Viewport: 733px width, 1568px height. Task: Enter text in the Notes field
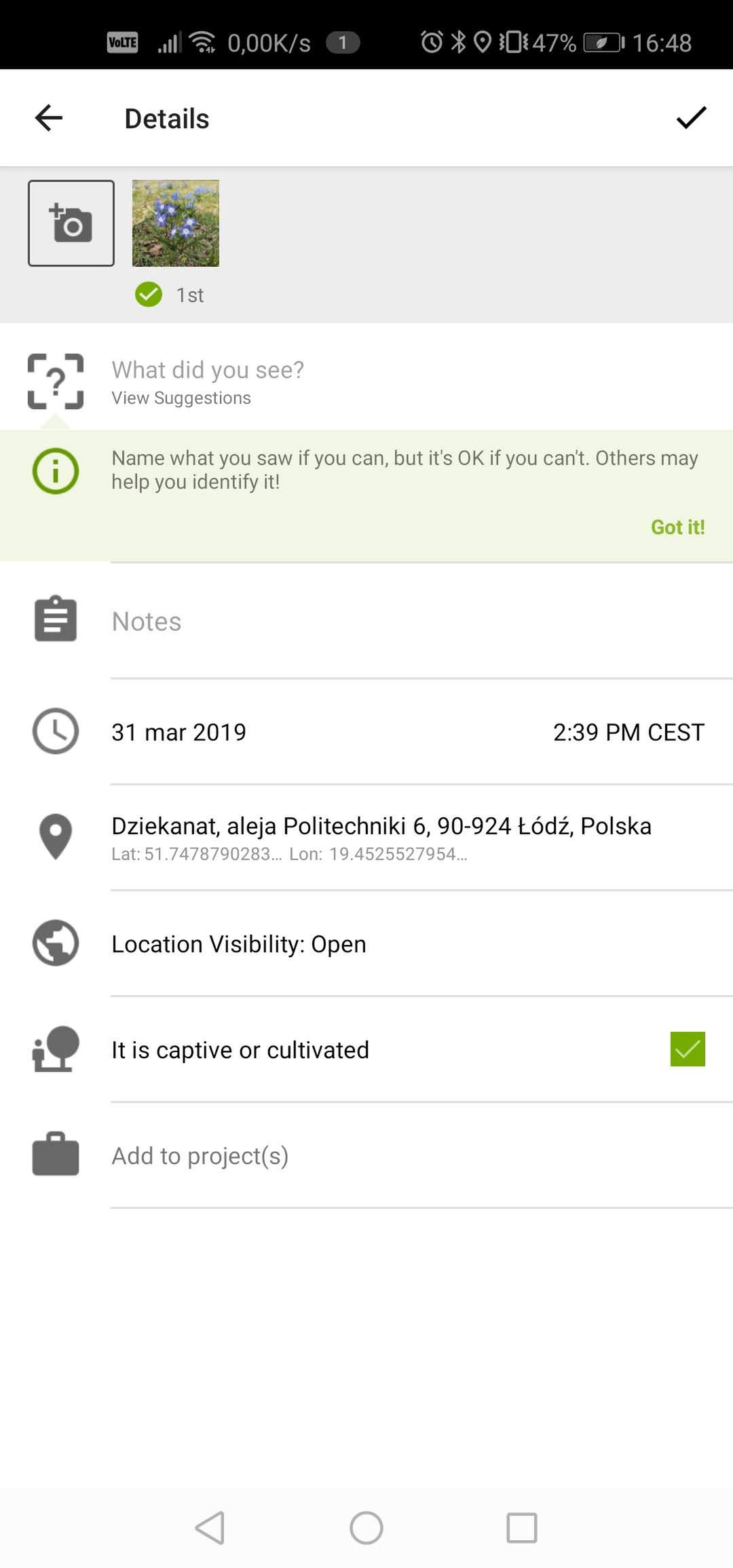421,622
